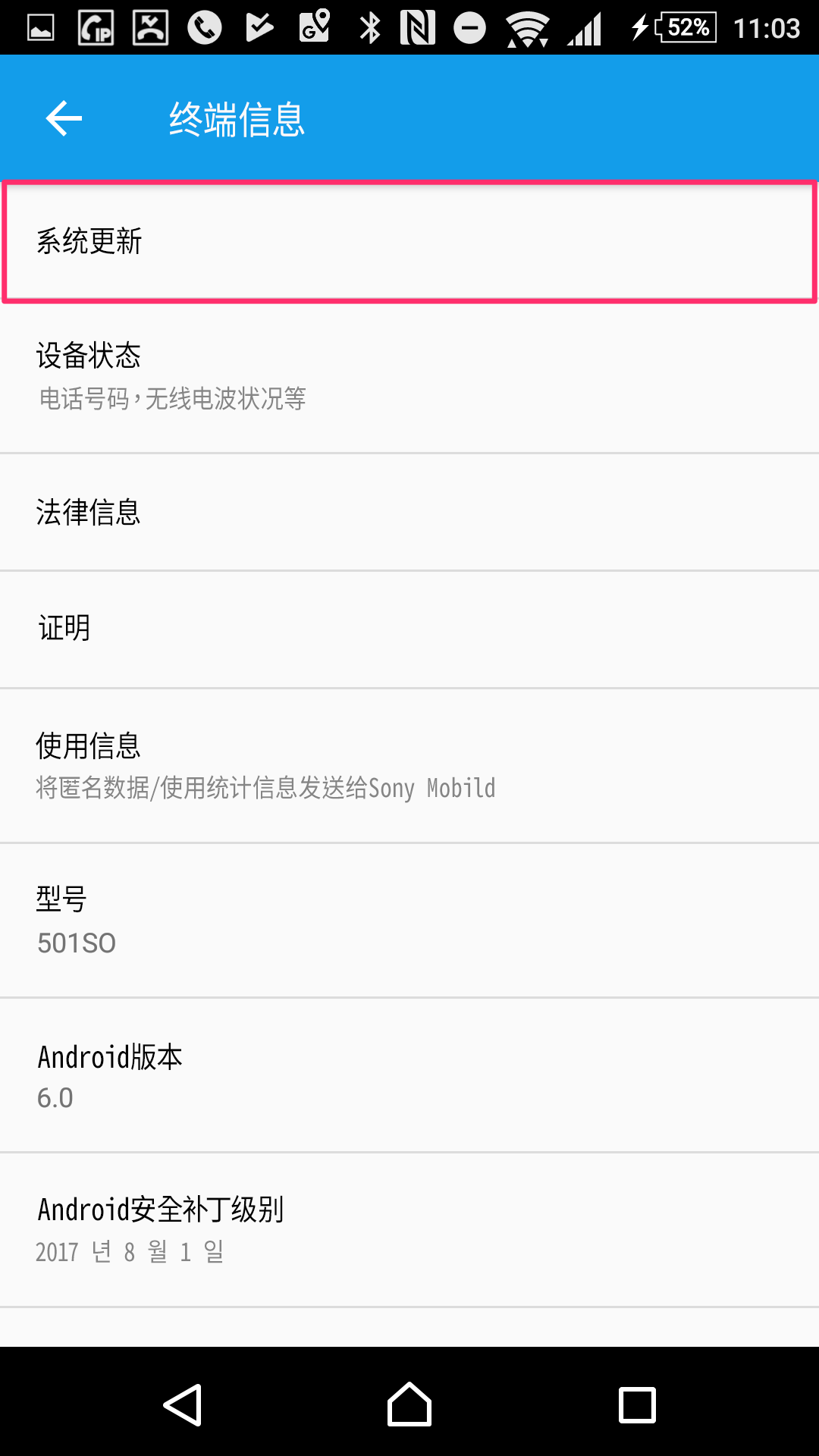
Task: Open 法律信息 legal information
Action: pyautogui.click(x=409, y=513)
